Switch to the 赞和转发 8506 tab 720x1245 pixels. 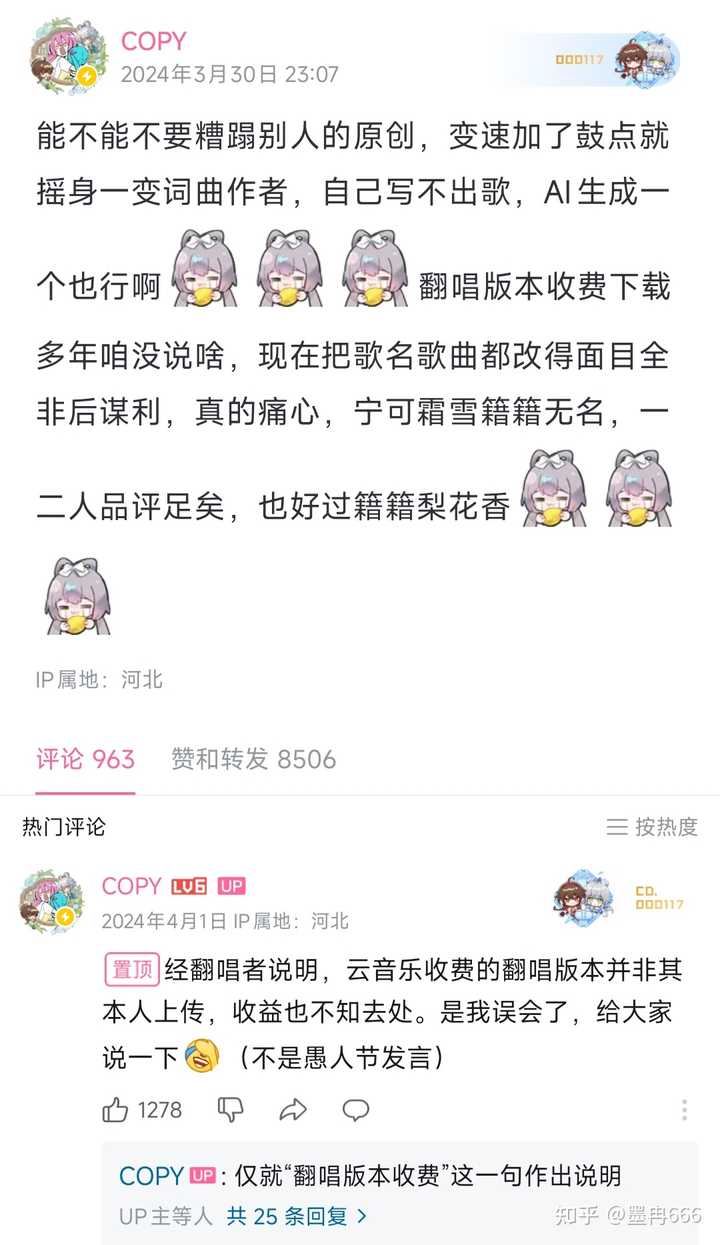tap(253, 759)
